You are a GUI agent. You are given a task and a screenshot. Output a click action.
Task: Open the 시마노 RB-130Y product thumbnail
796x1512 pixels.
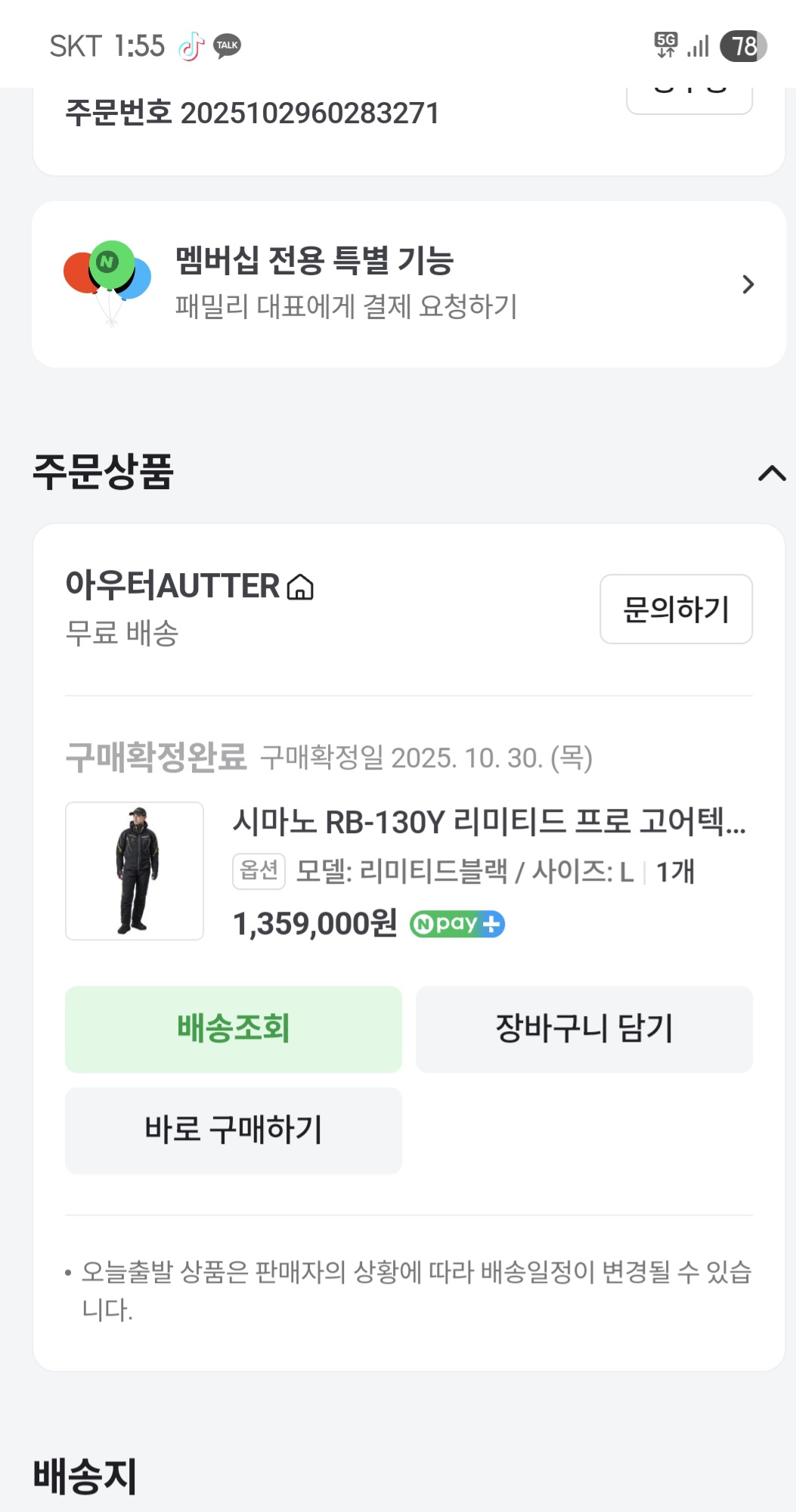pos(135,871)
